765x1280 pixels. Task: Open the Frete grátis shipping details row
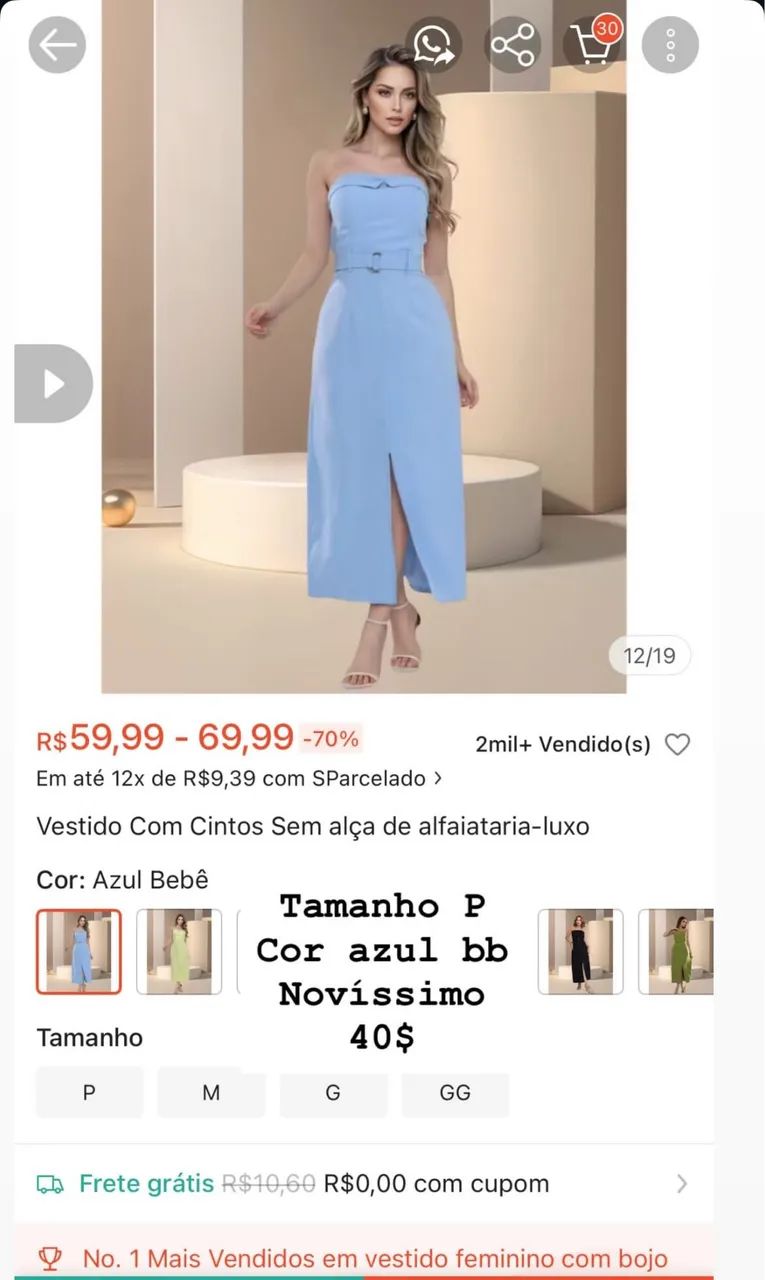[x=364, y=1184]
